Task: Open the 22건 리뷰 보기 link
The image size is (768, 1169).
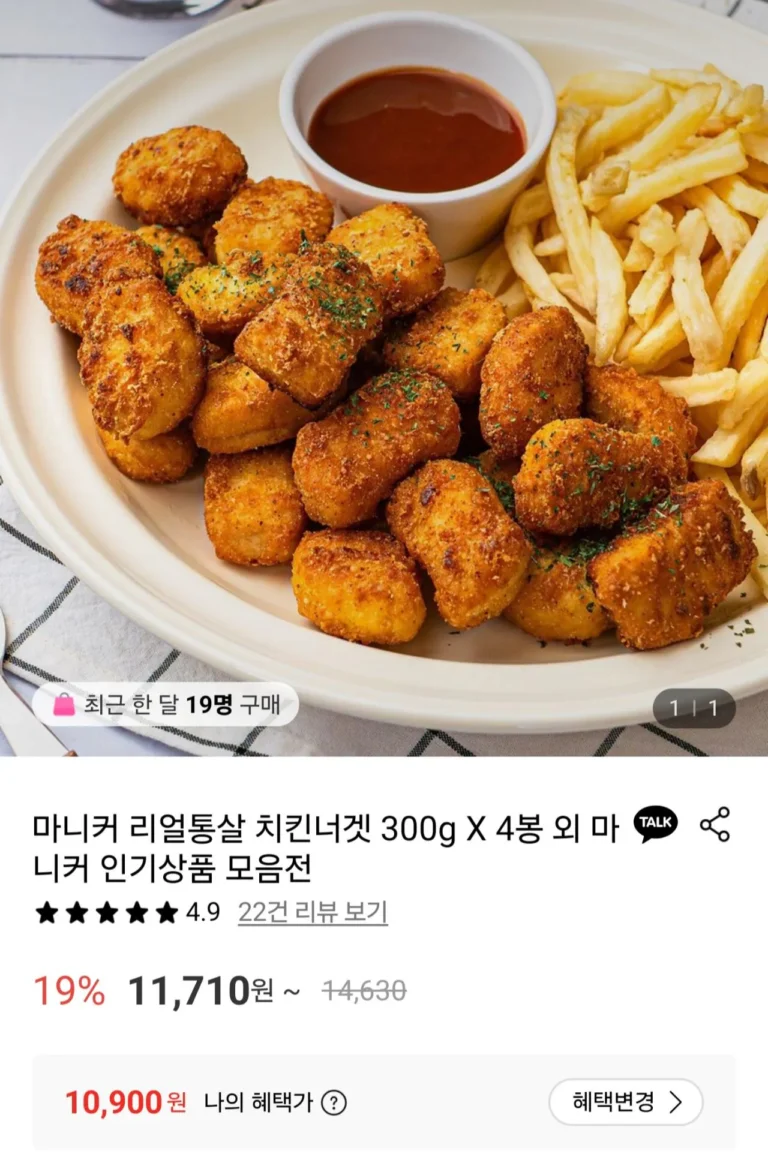Action: tap(312, 912)
